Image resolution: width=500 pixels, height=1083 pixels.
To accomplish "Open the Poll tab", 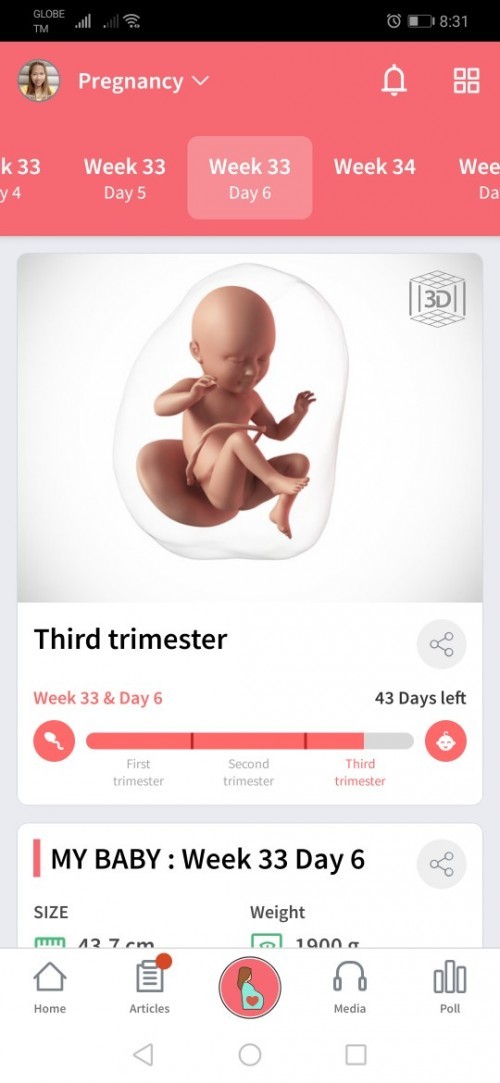I will pos(450,988).
